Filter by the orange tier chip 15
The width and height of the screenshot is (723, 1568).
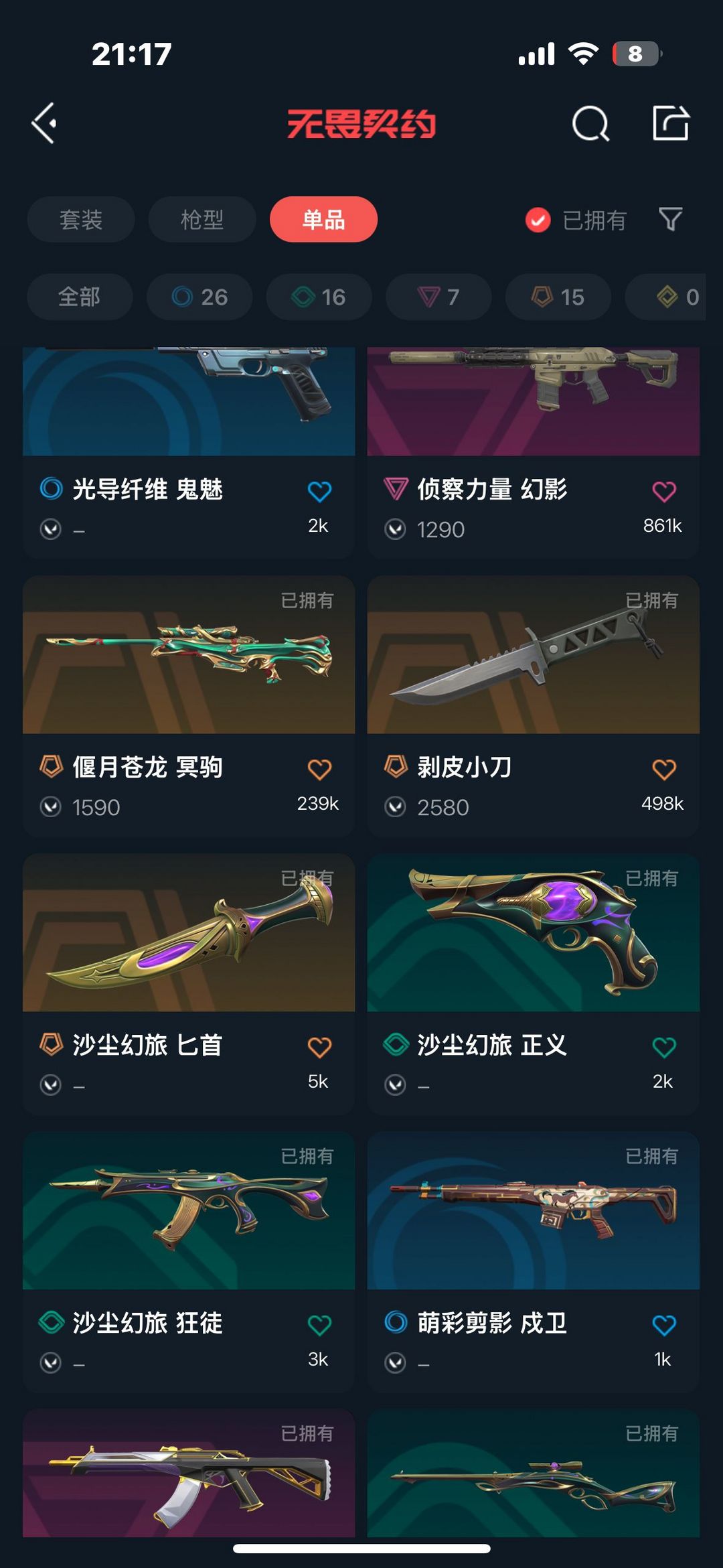click(x=558, y=297)
